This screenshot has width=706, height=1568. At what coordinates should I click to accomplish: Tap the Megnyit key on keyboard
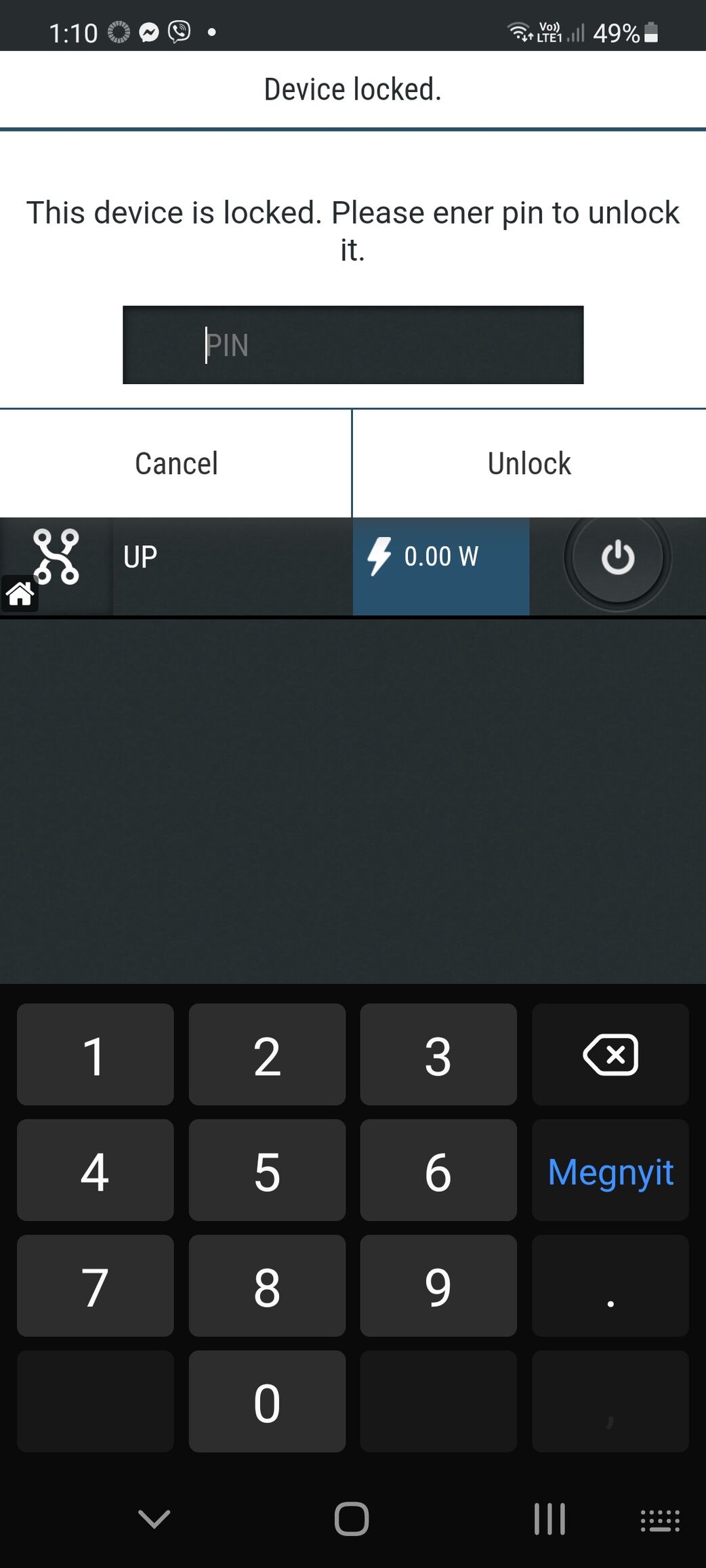coord(610,1170)
